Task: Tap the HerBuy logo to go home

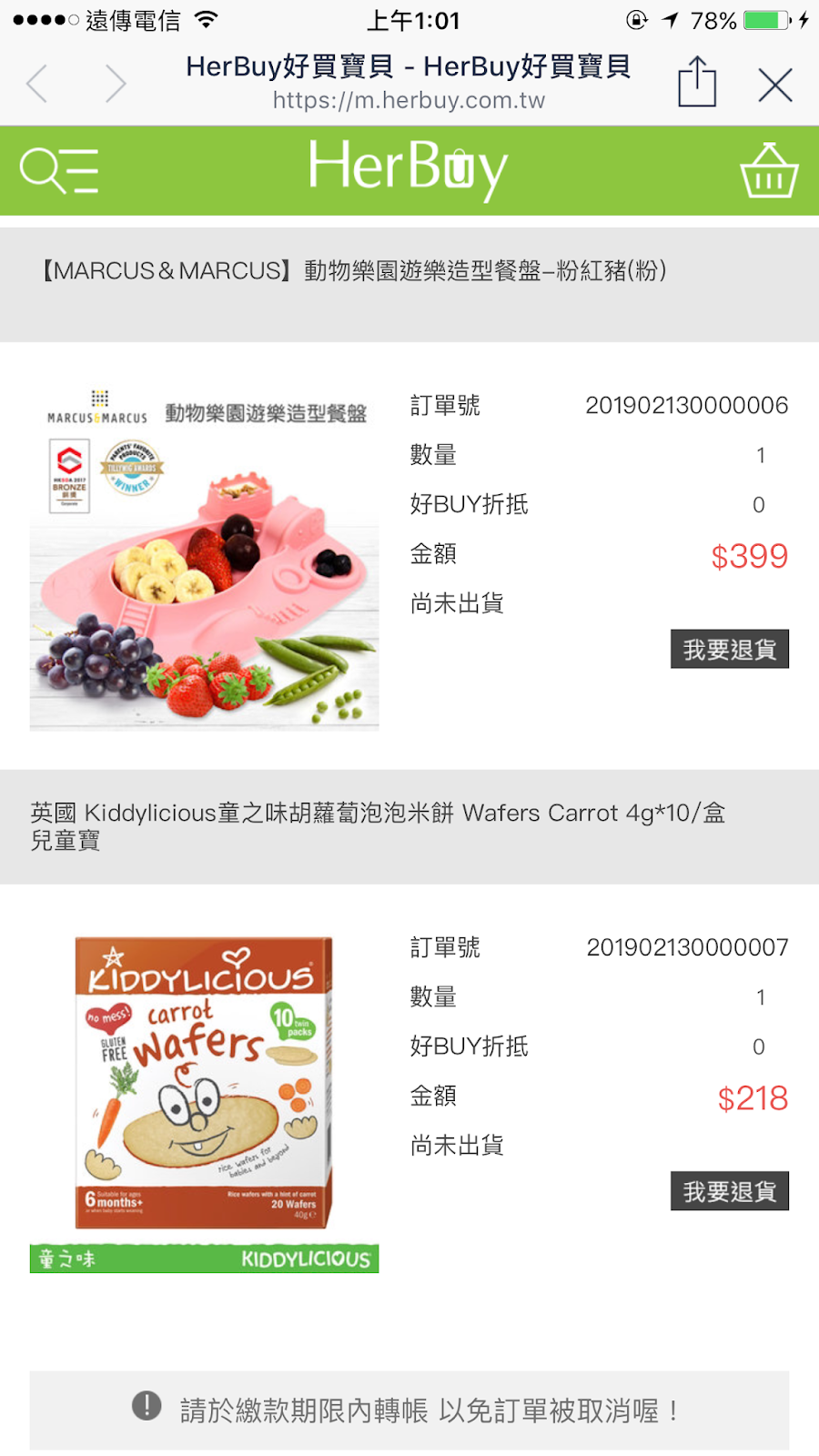Action: [408, 169]
